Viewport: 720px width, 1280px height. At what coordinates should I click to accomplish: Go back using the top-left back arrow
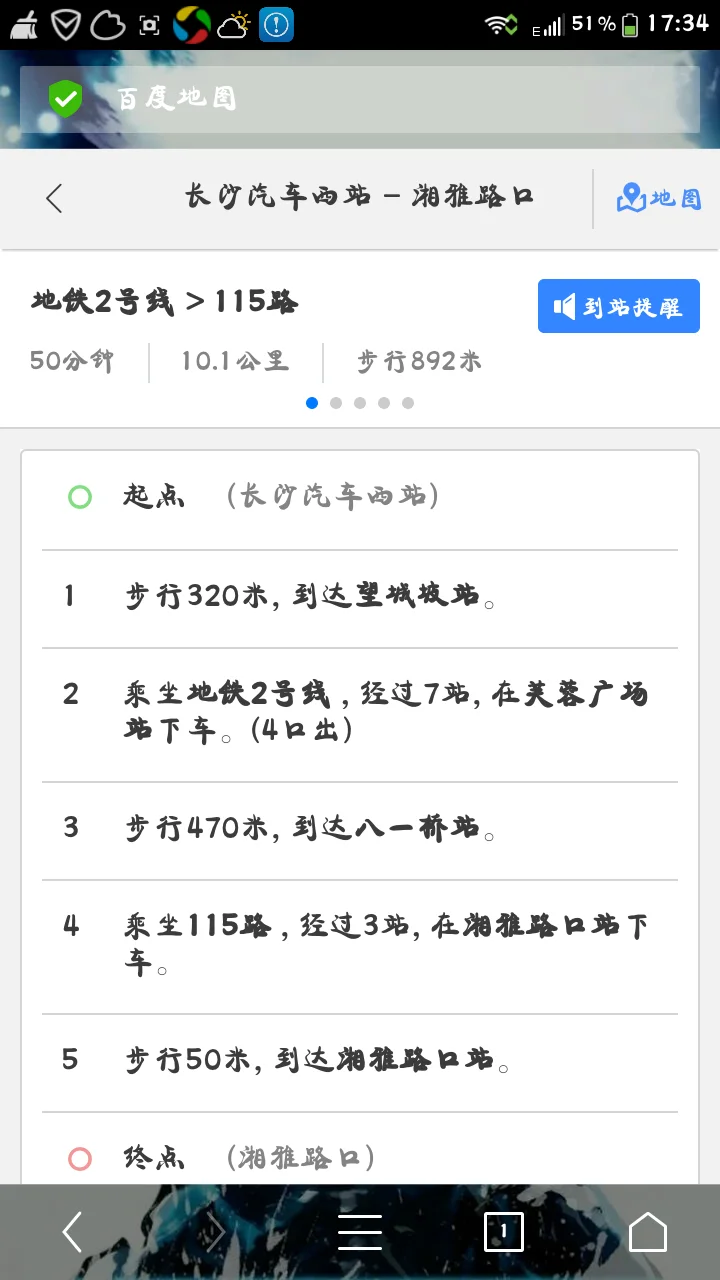click(53, 198)
